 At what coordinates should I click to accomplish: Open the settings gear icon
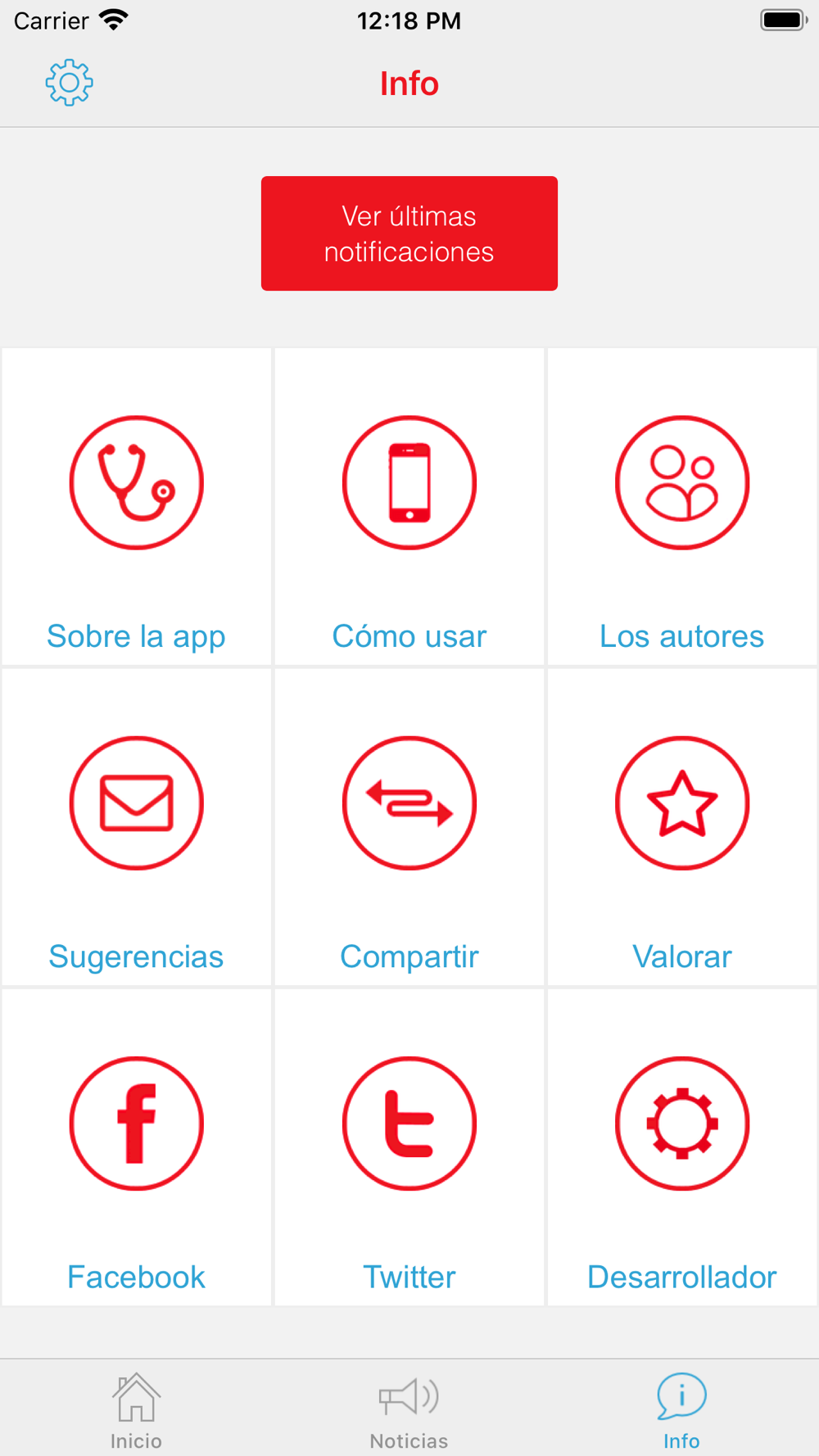pyautogui.click(x=69, y=83)
